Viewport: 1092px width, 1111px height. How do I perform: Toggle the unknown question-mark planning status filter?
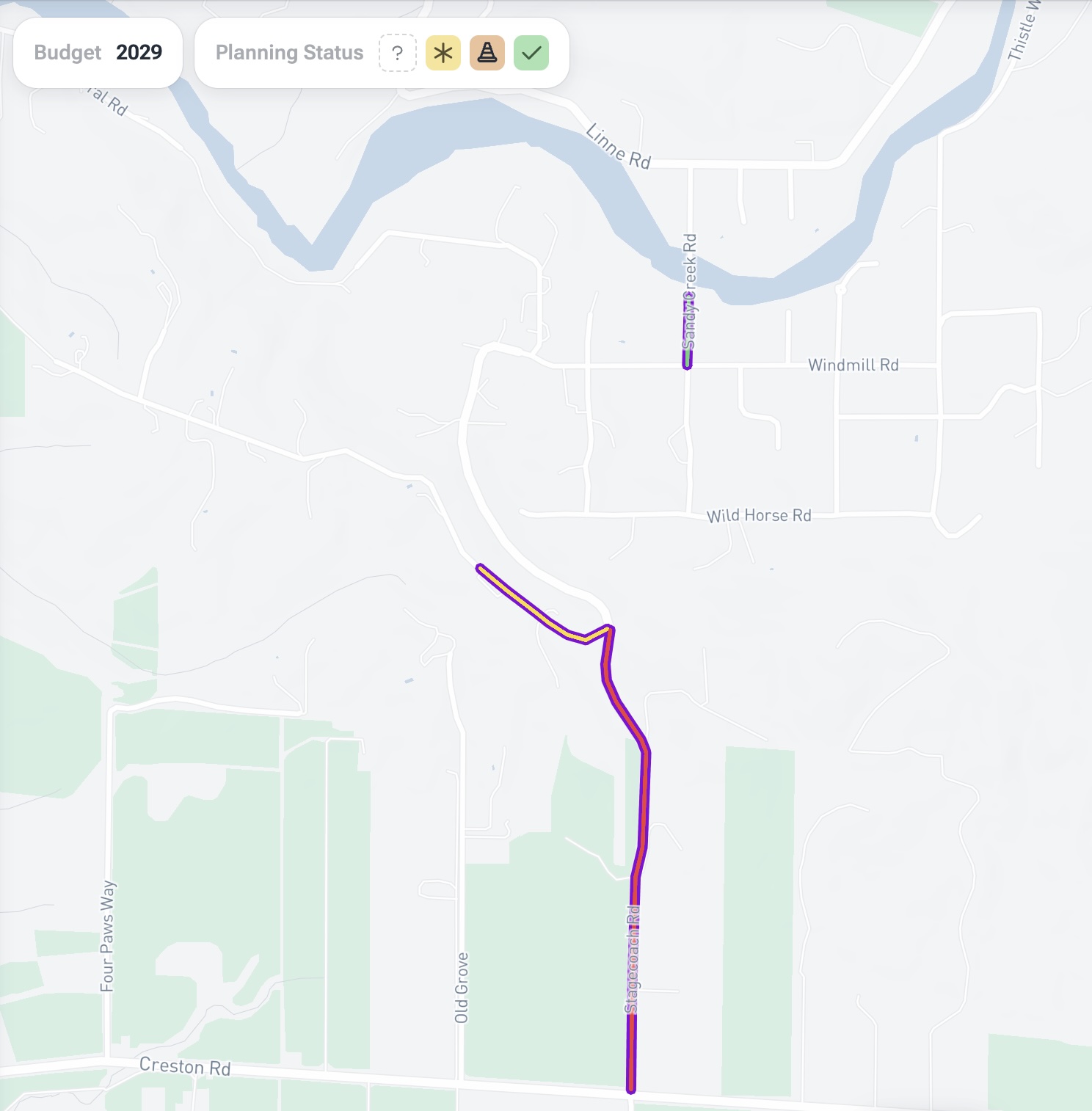click(x=397, y=53)
